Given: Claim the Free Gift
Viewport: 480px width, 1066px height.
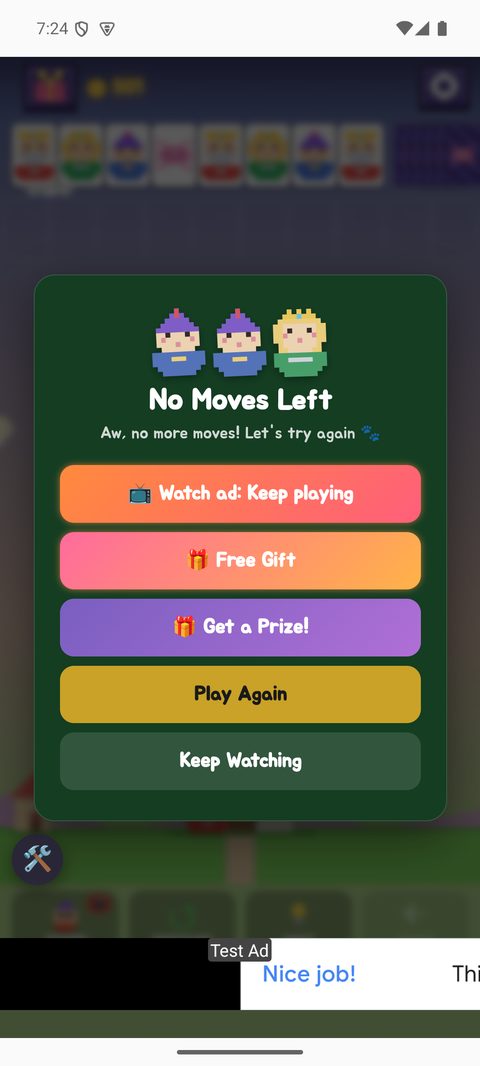Looking at the screenshot, I should [240, 560].
